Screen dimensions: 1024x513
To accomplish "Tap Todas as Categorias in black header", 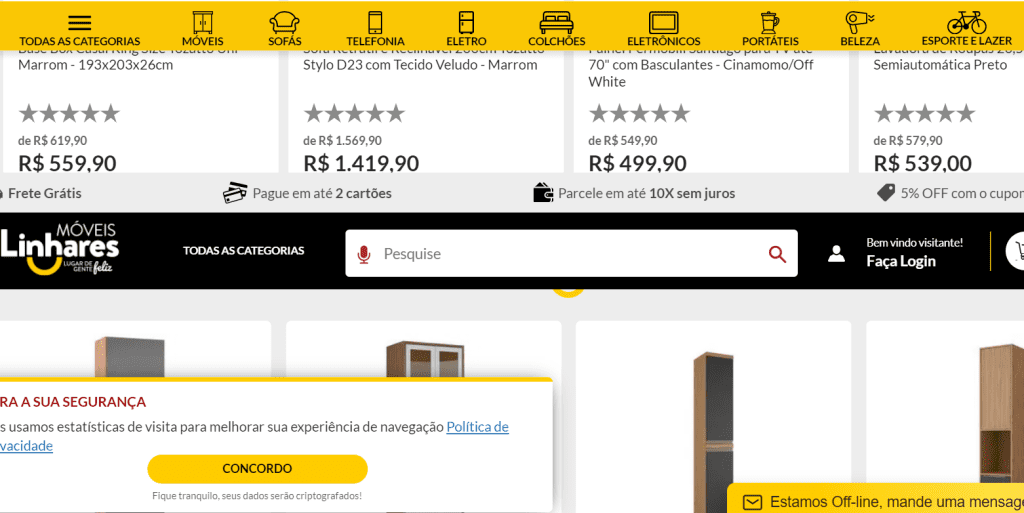I will point(243,251).
